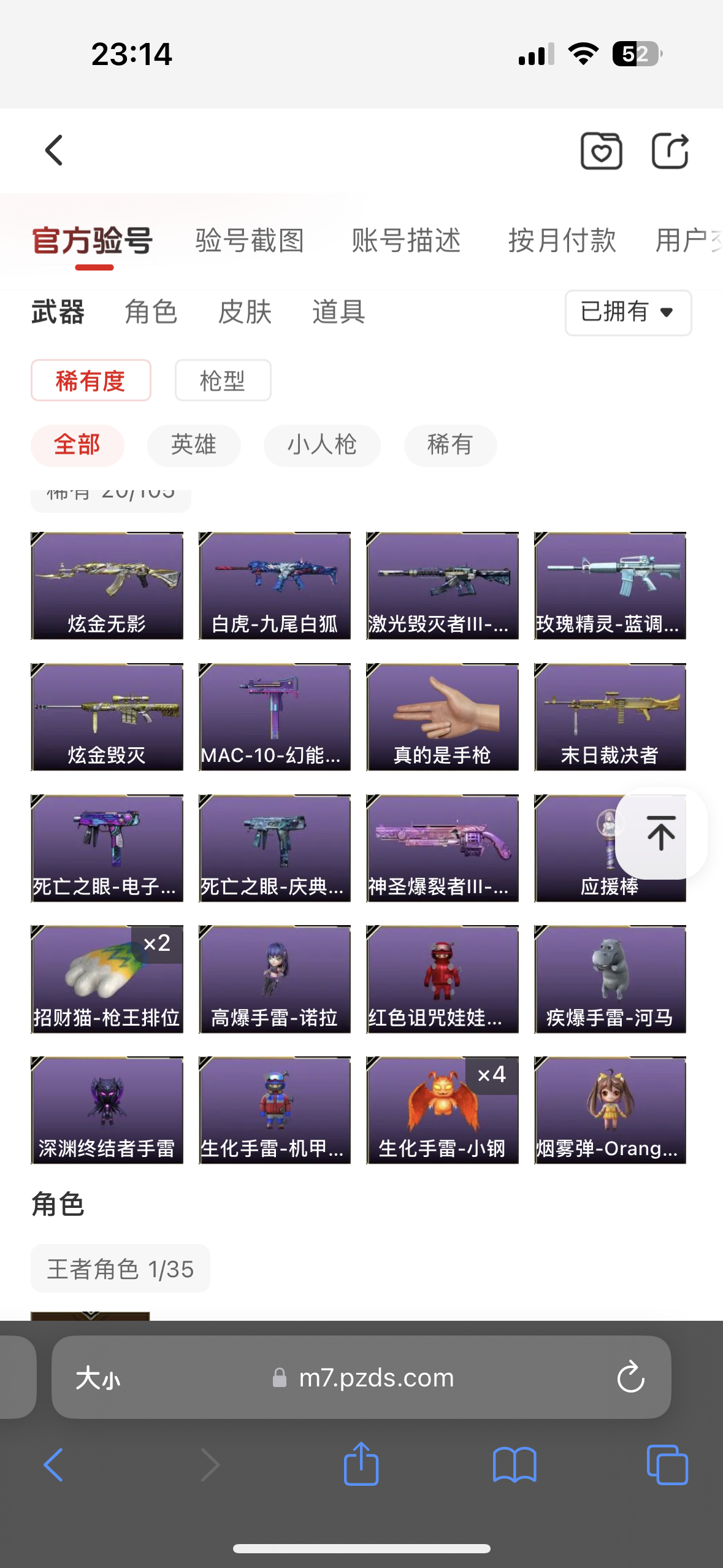This screenshot has height=1568, width=723.
Task: Open the 真的是手枪 item
Action: pos(442,717)
